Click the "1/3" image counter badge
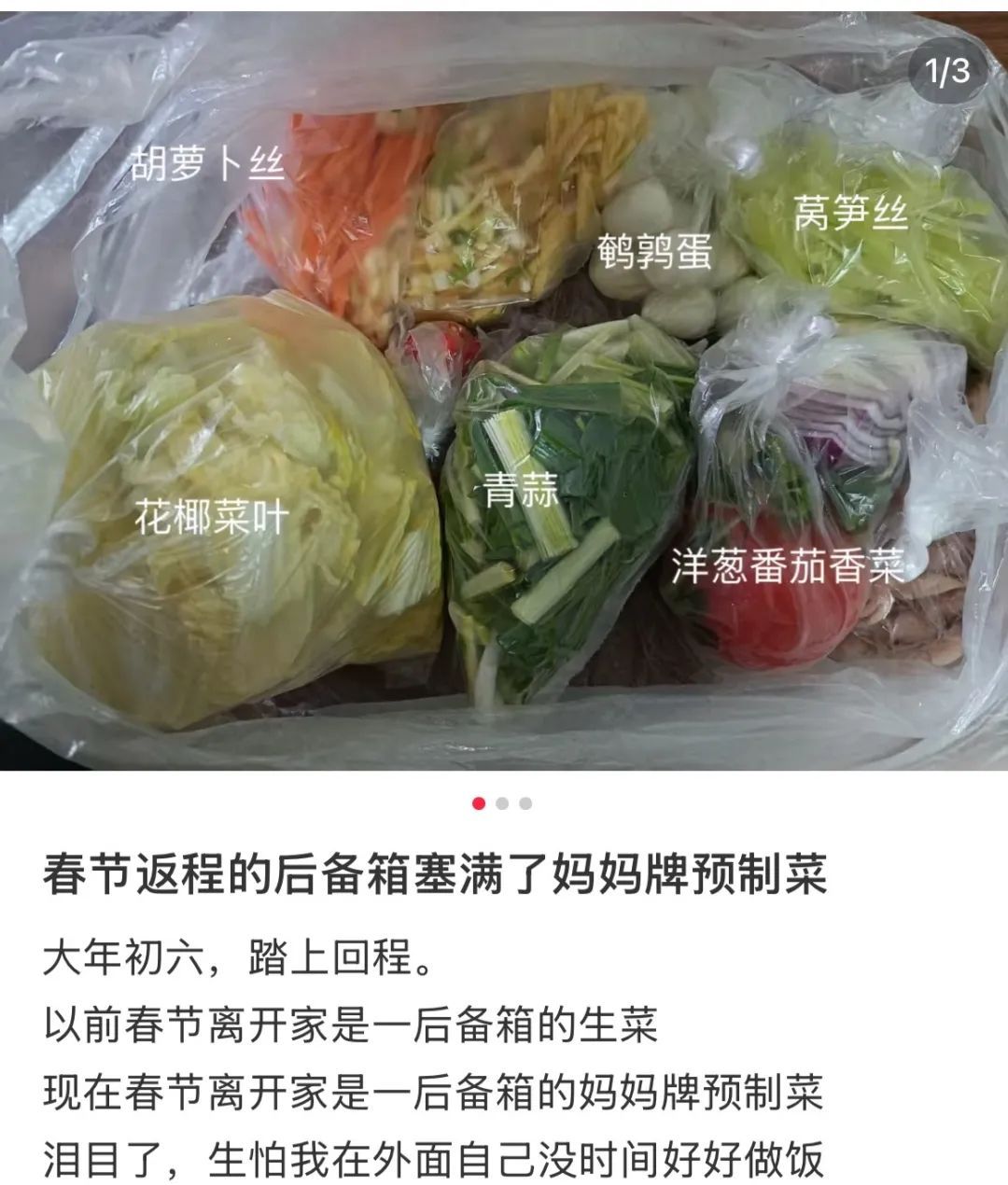Screen dimensions: 1008x1185 (946, 67)
